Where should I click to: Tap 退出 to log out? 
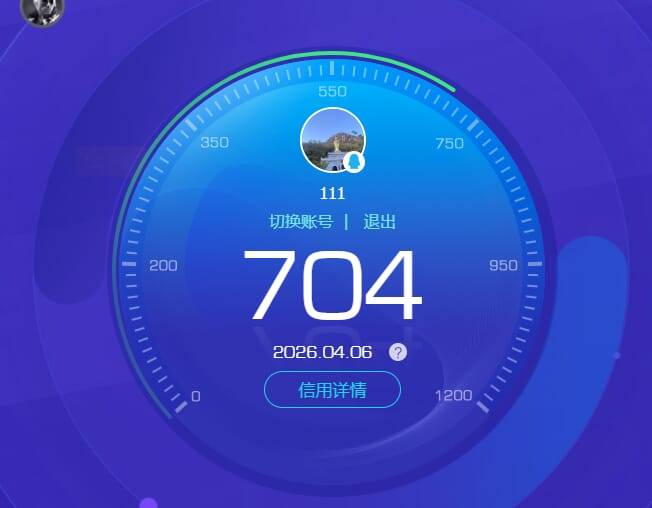point(379,222)
